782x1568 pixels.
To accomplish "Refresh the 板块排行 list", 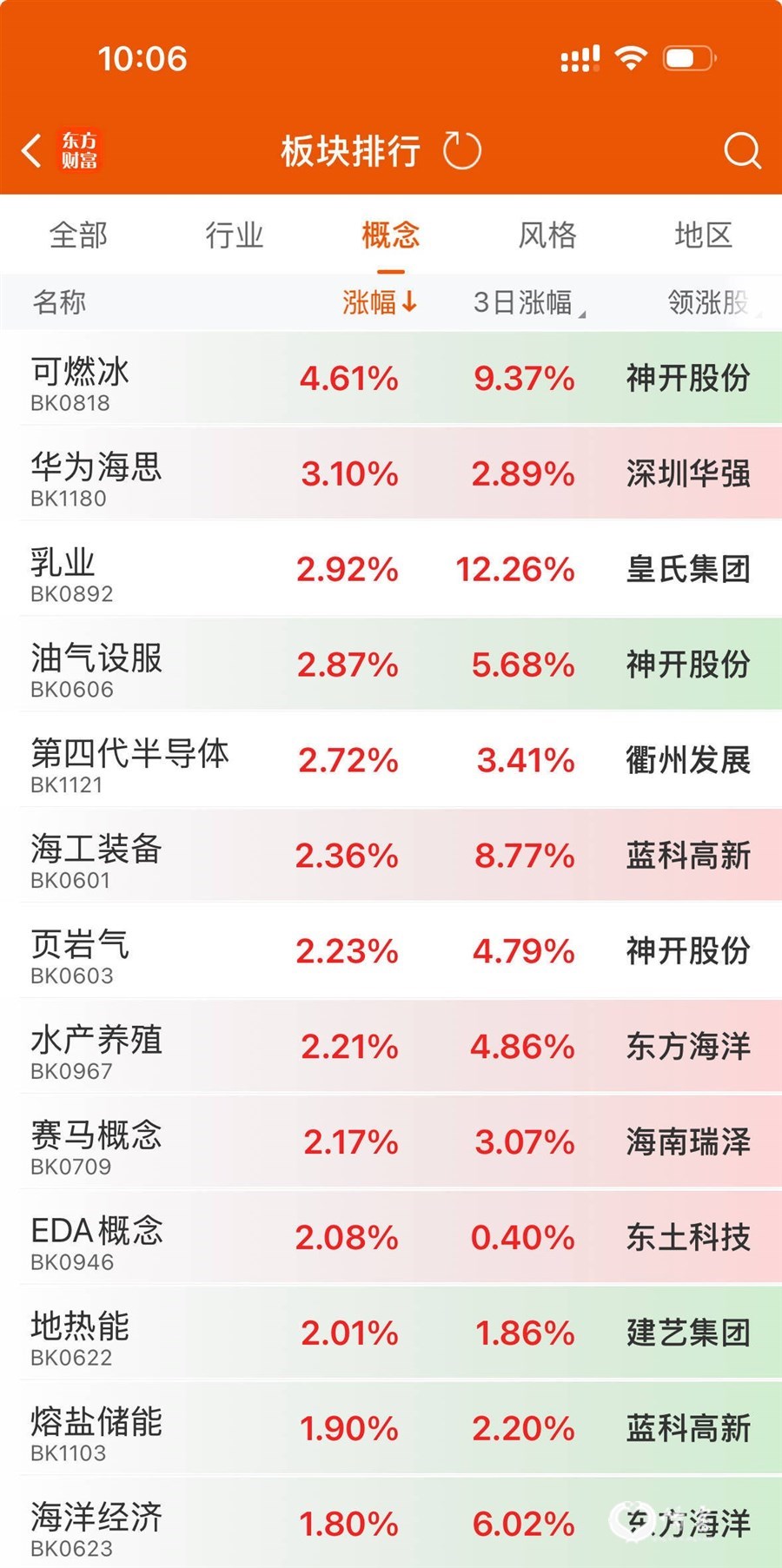I will pos(461,151).
